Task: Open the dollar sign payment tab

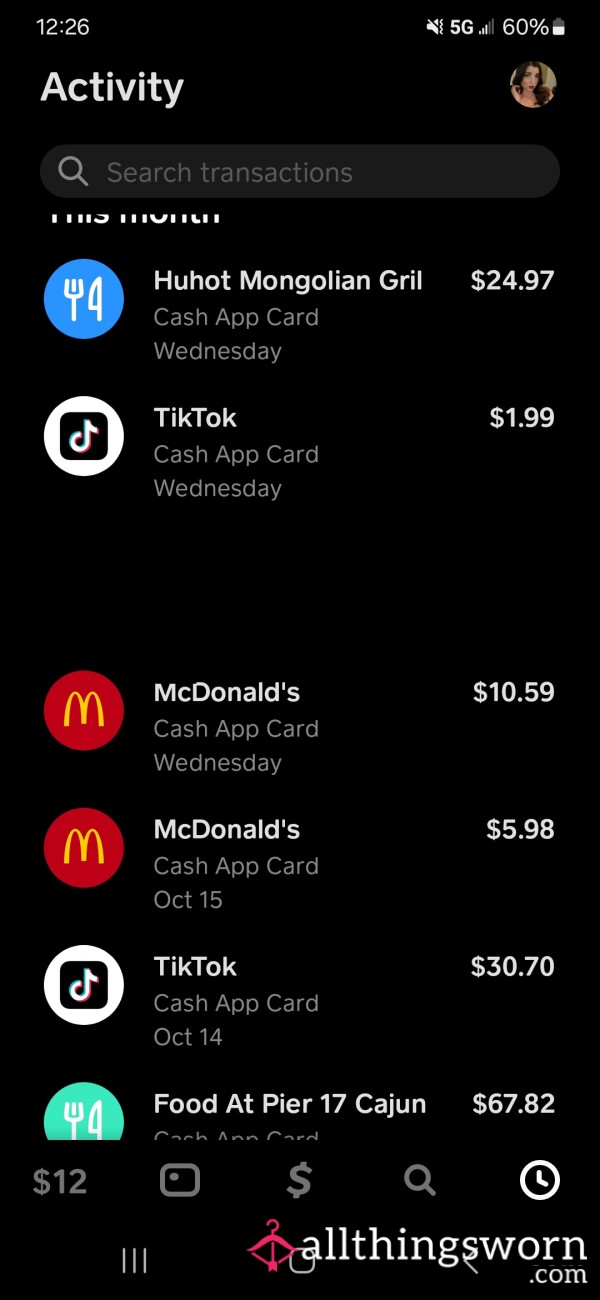Action: [x=299, y=1181]
